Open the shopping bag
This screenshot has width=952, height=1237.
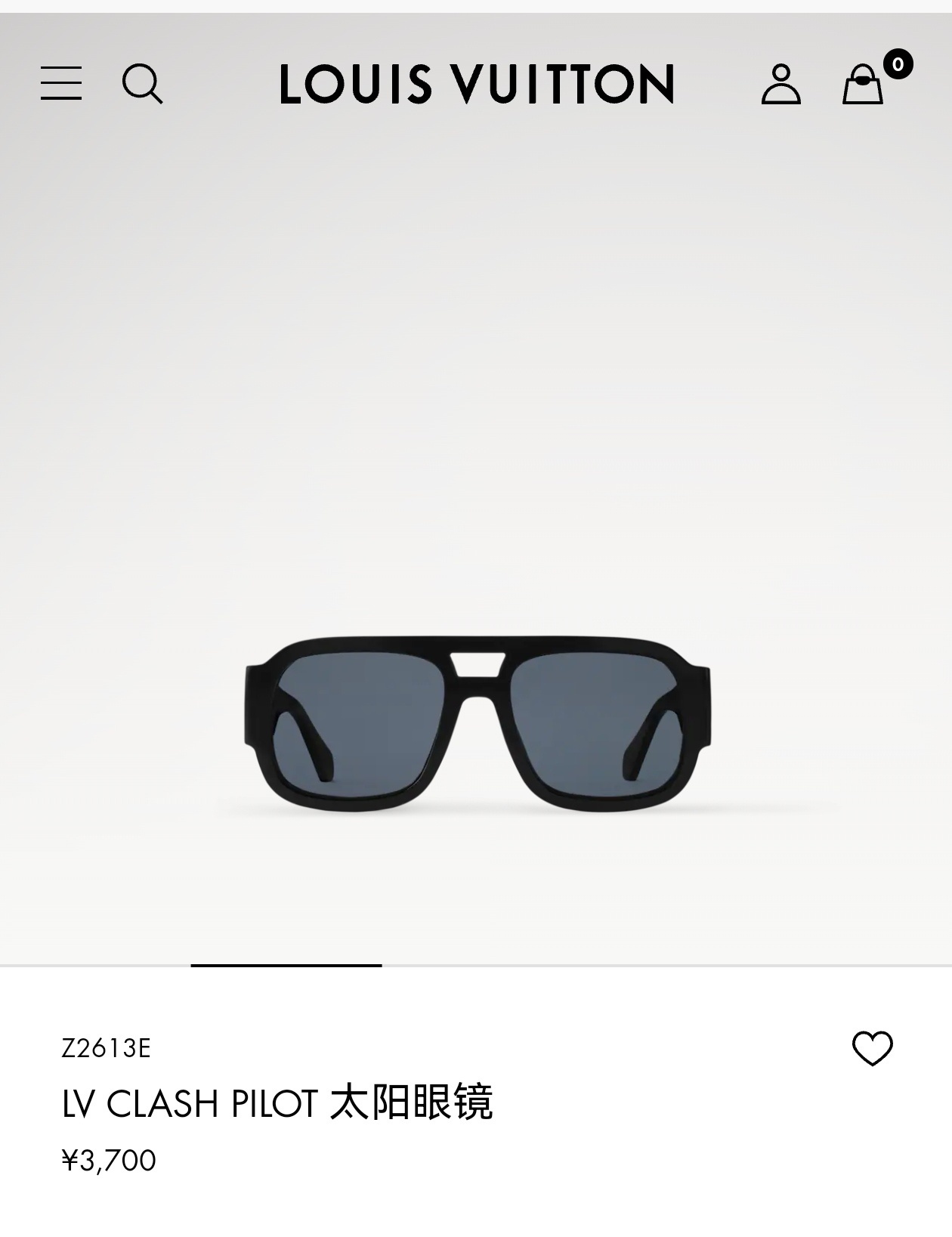864,84
